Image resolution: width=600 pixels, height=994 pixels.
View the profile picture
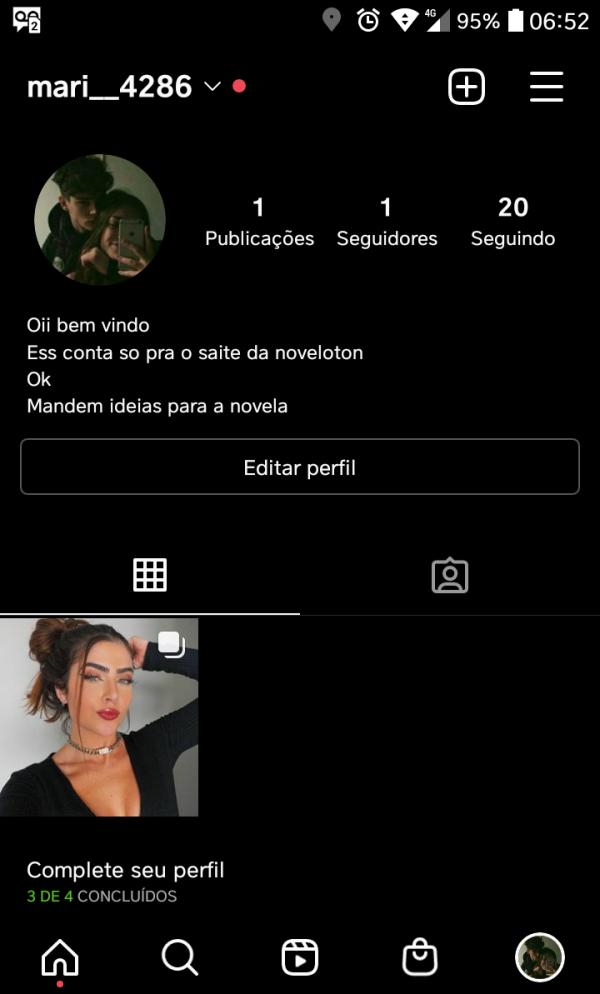[x=100, y=220]
